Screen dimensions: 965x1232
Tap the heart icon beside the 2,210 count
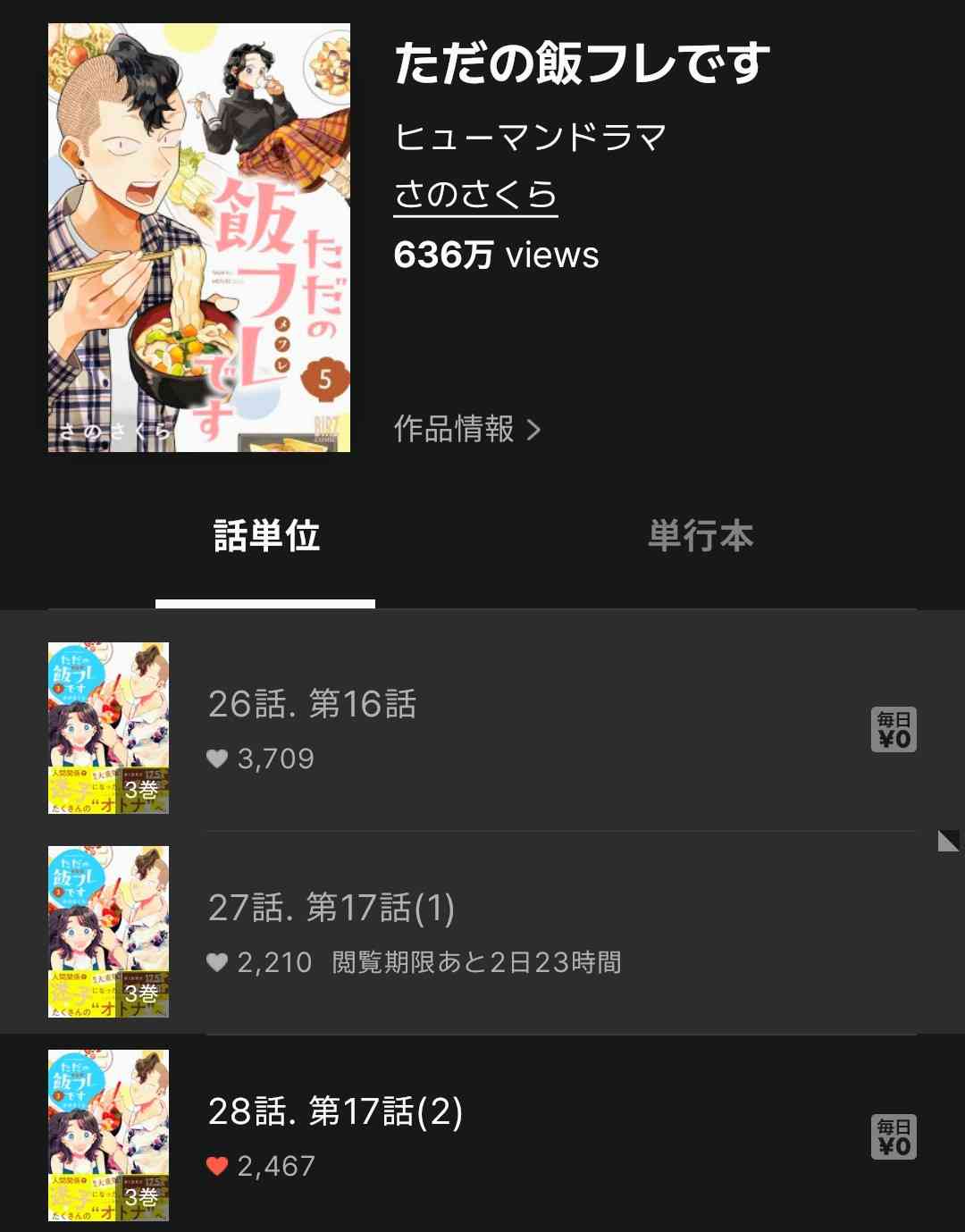tap(215, 962)
